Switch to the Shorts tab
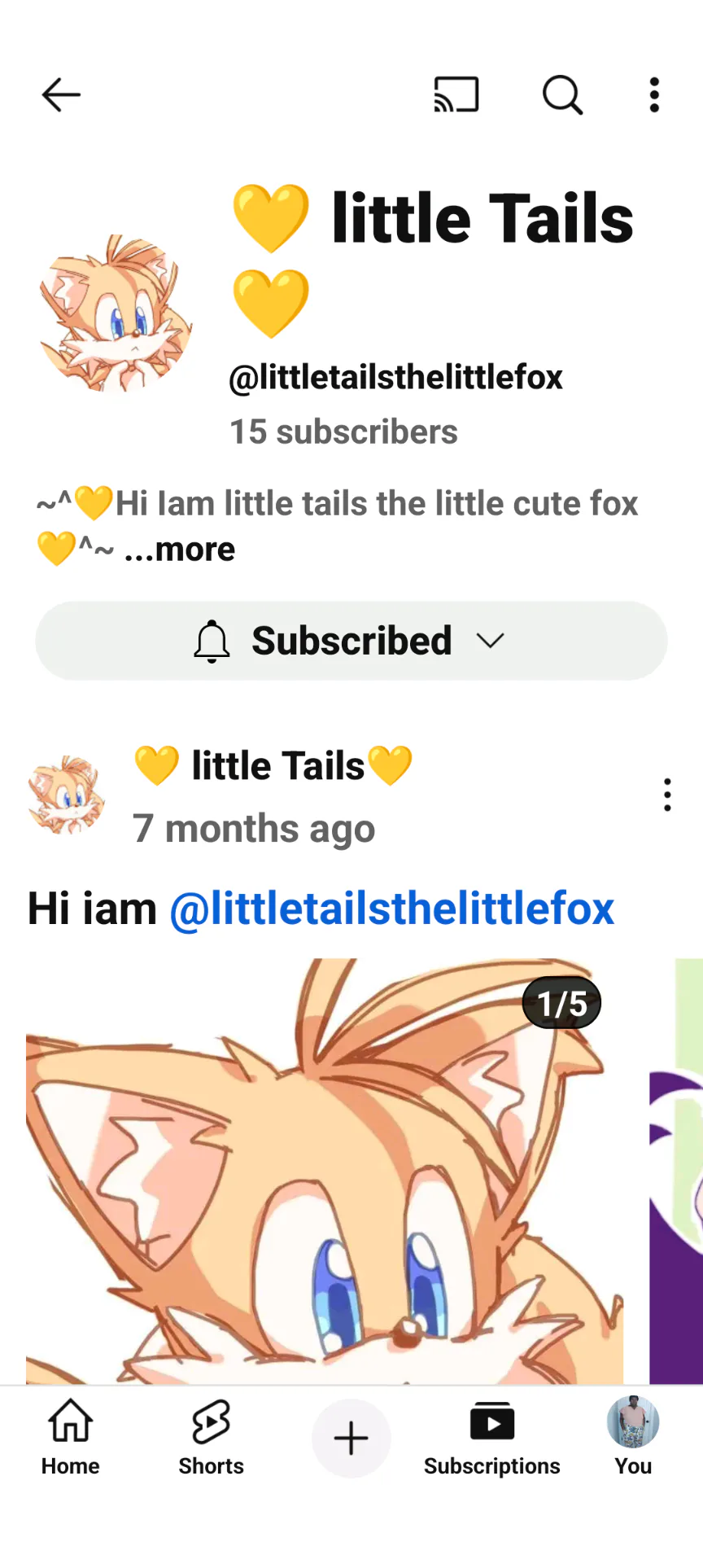The height and width of the screenshot is (1568, 703). pos(211,1438)
